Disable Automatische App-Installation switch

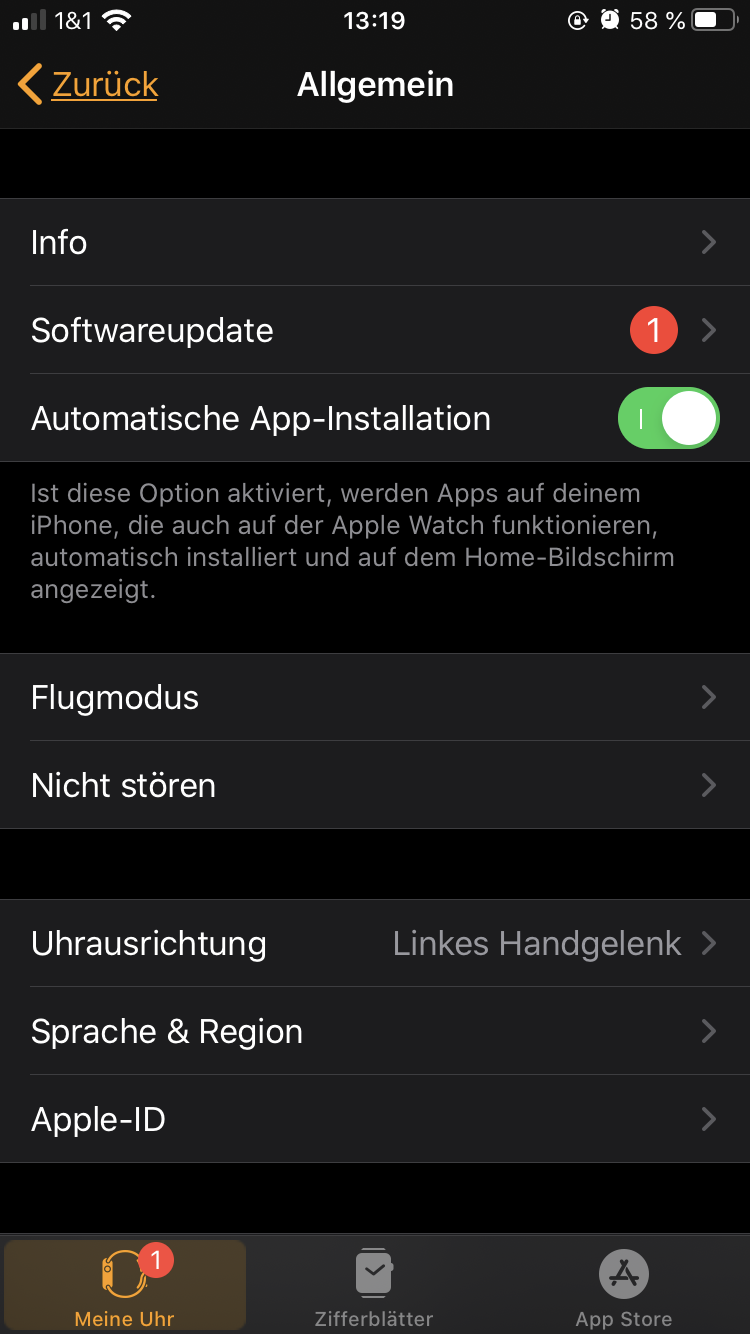(x=668, y=418)
